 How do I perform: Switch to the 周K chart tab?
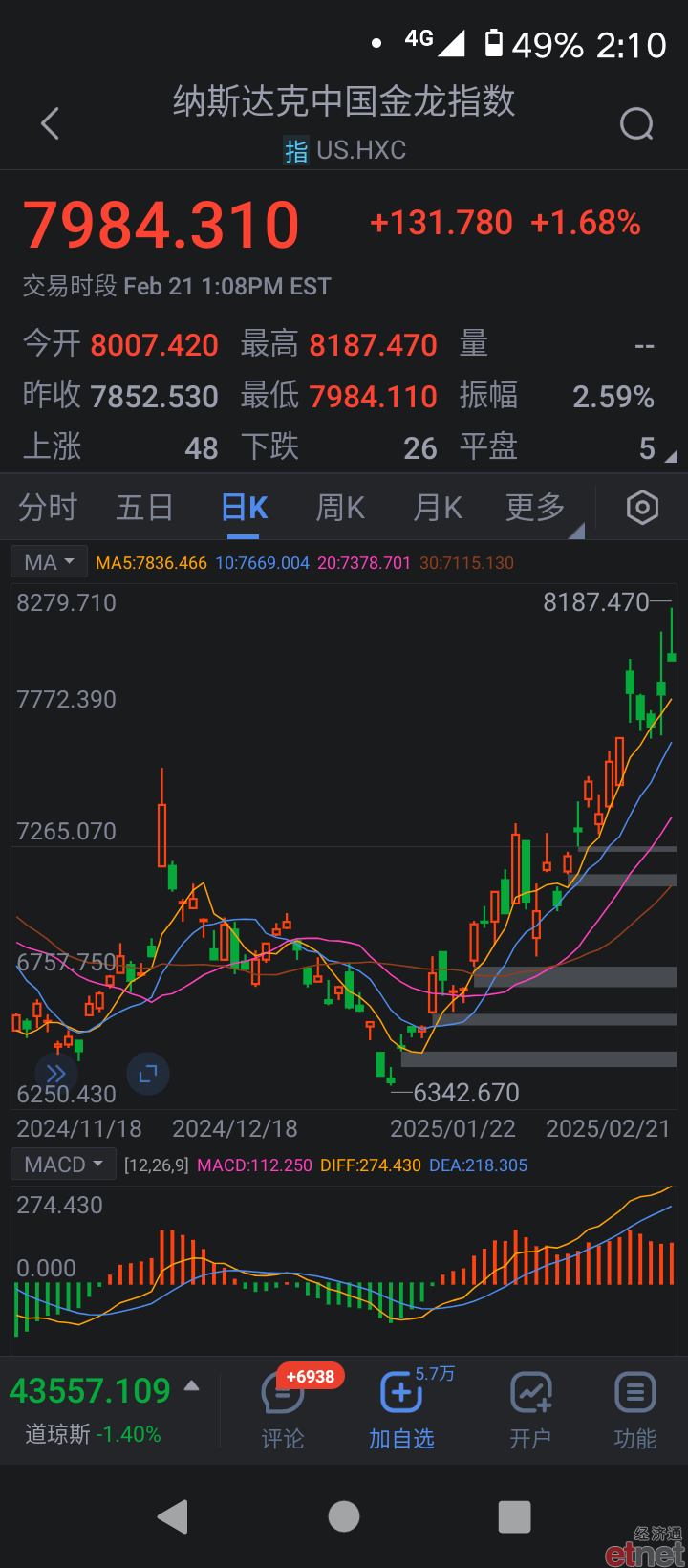(x=340, y=508)
